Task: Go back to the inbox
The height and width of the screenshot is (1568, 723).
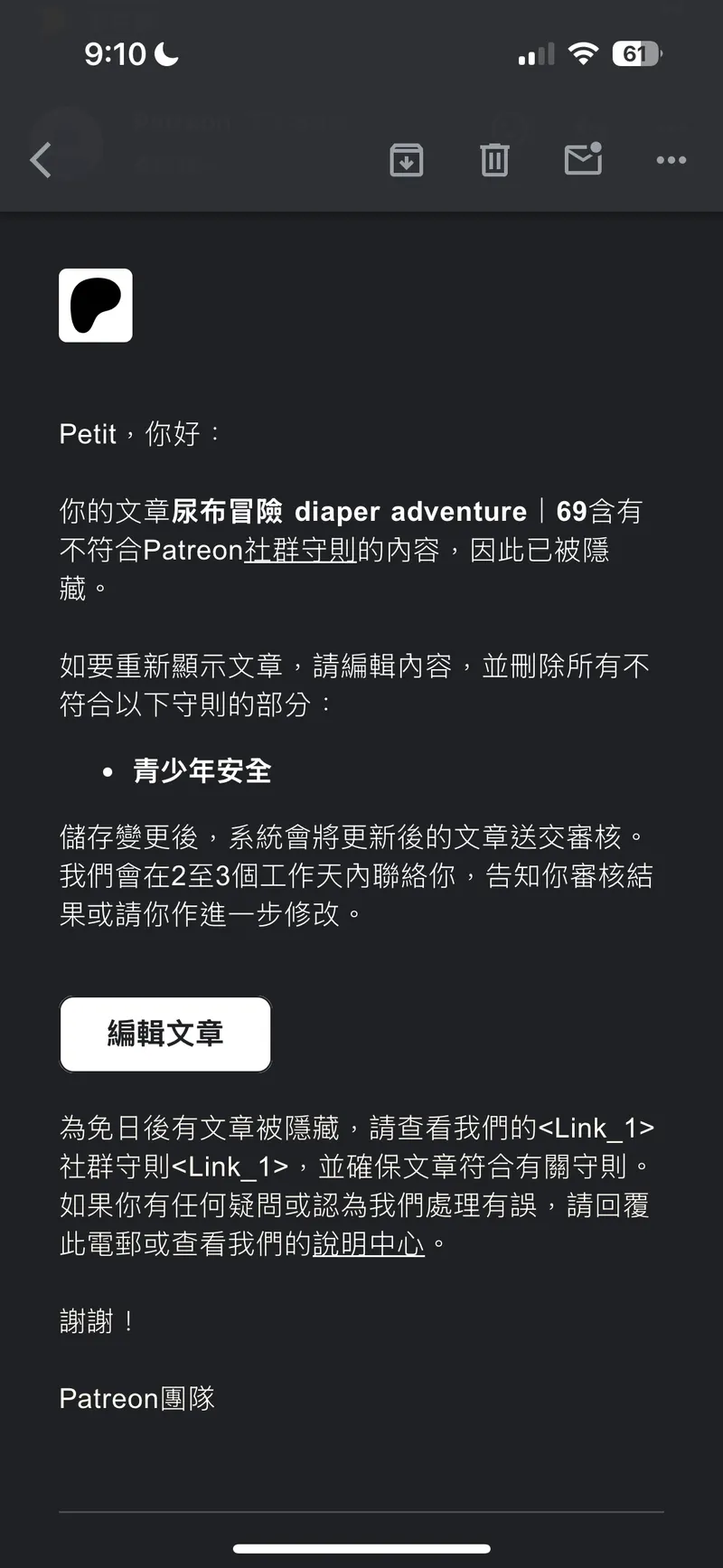Action: click(x=42, y=160)
